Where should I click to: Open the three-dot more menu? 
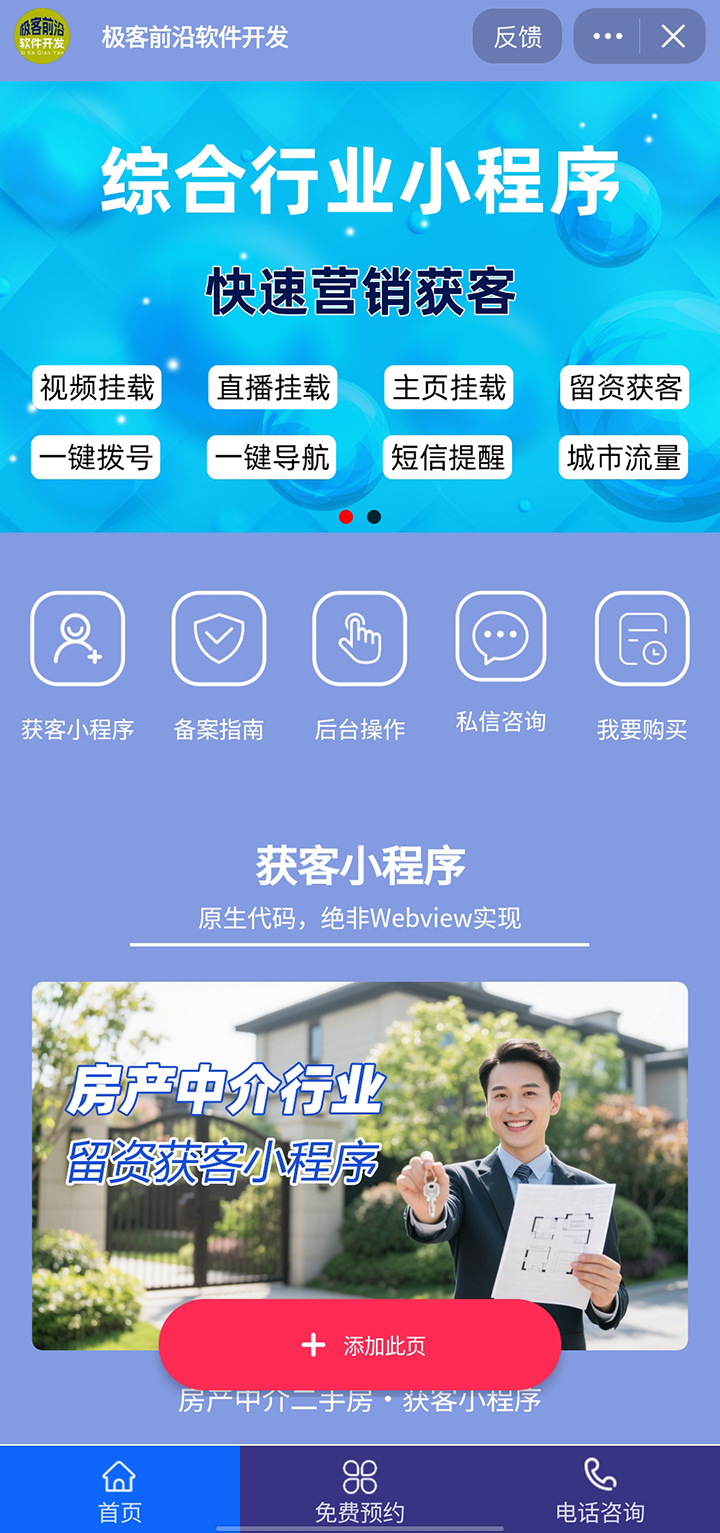607,37
